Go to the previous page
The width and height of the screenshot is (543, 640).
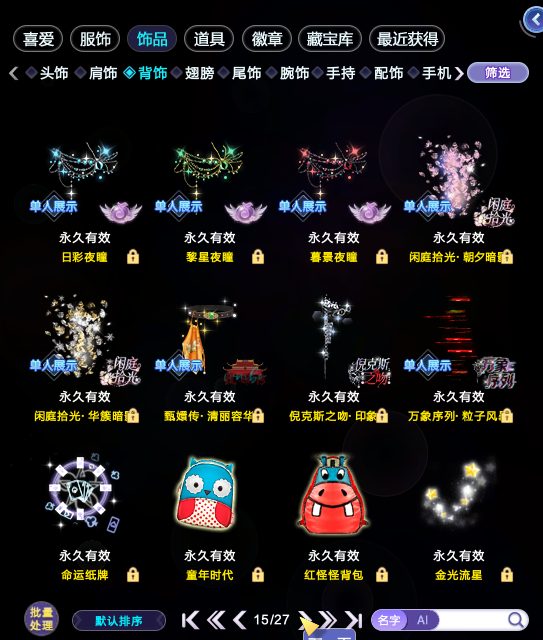(240, 620)
